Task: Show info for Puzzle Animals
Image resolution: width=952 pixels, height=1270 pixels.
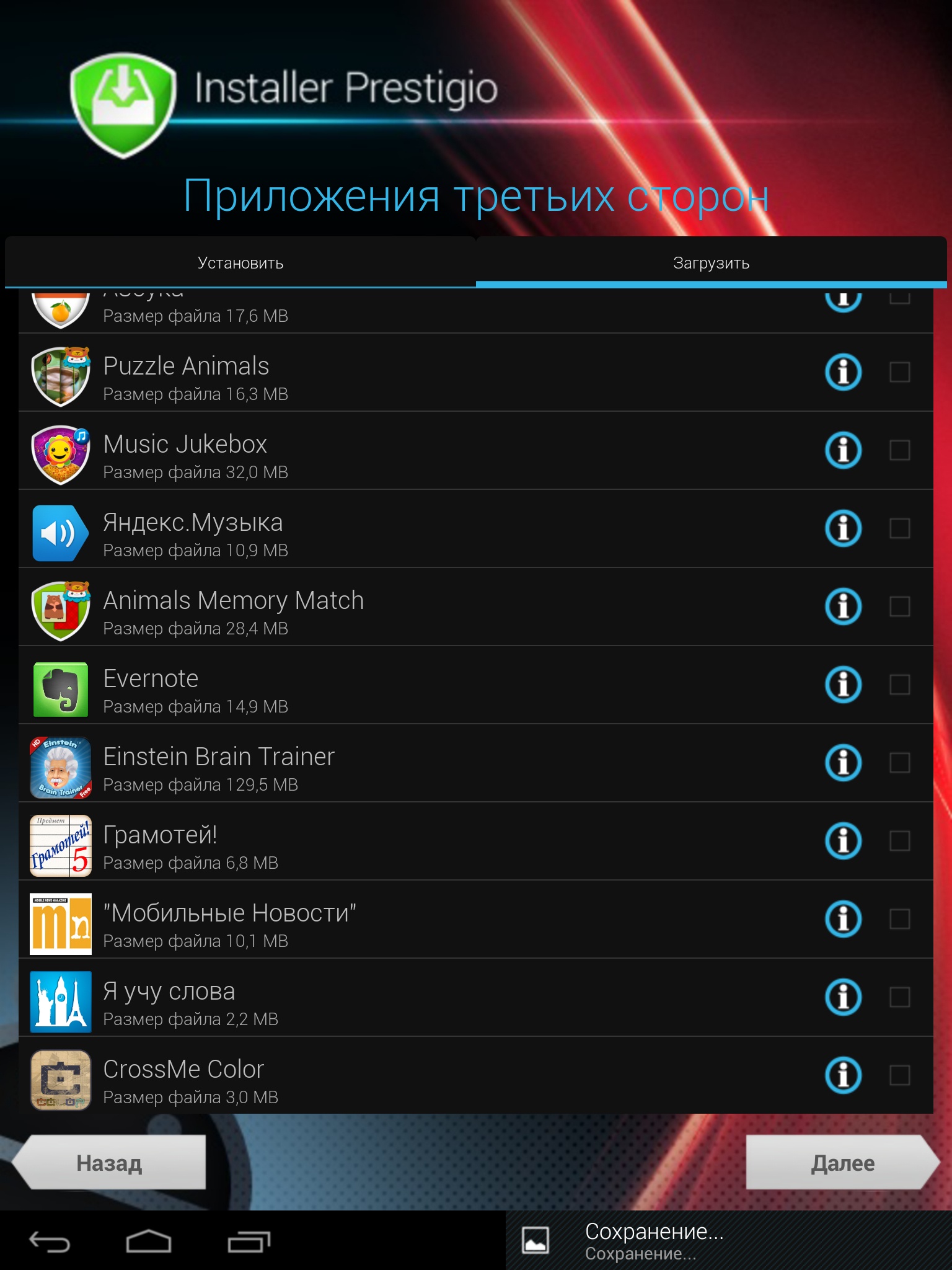Action: pyautogui.click(x=843, y=372)
